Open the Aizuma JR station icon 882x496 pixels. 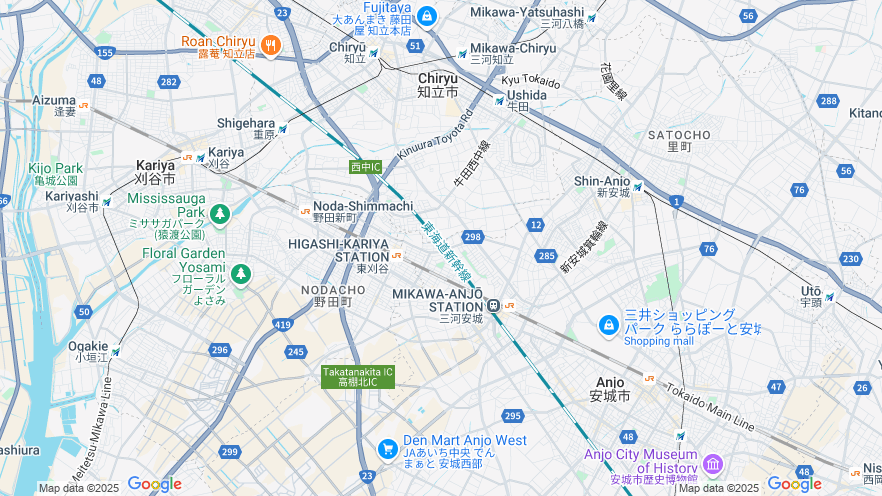pyautogui.click(x=84, y=105)
